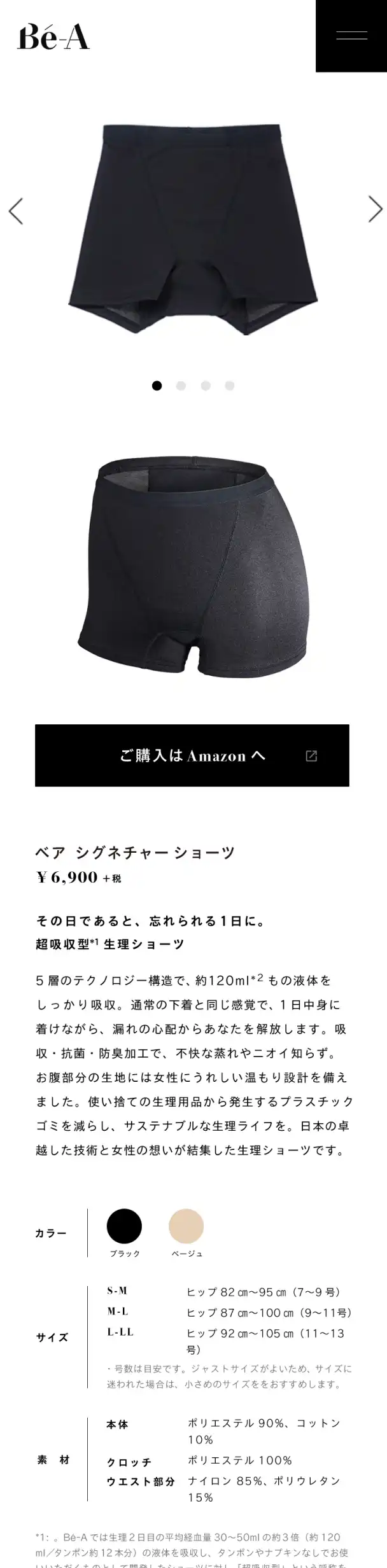Jump to the third carousel slide dot

click(x=205, y=386)
